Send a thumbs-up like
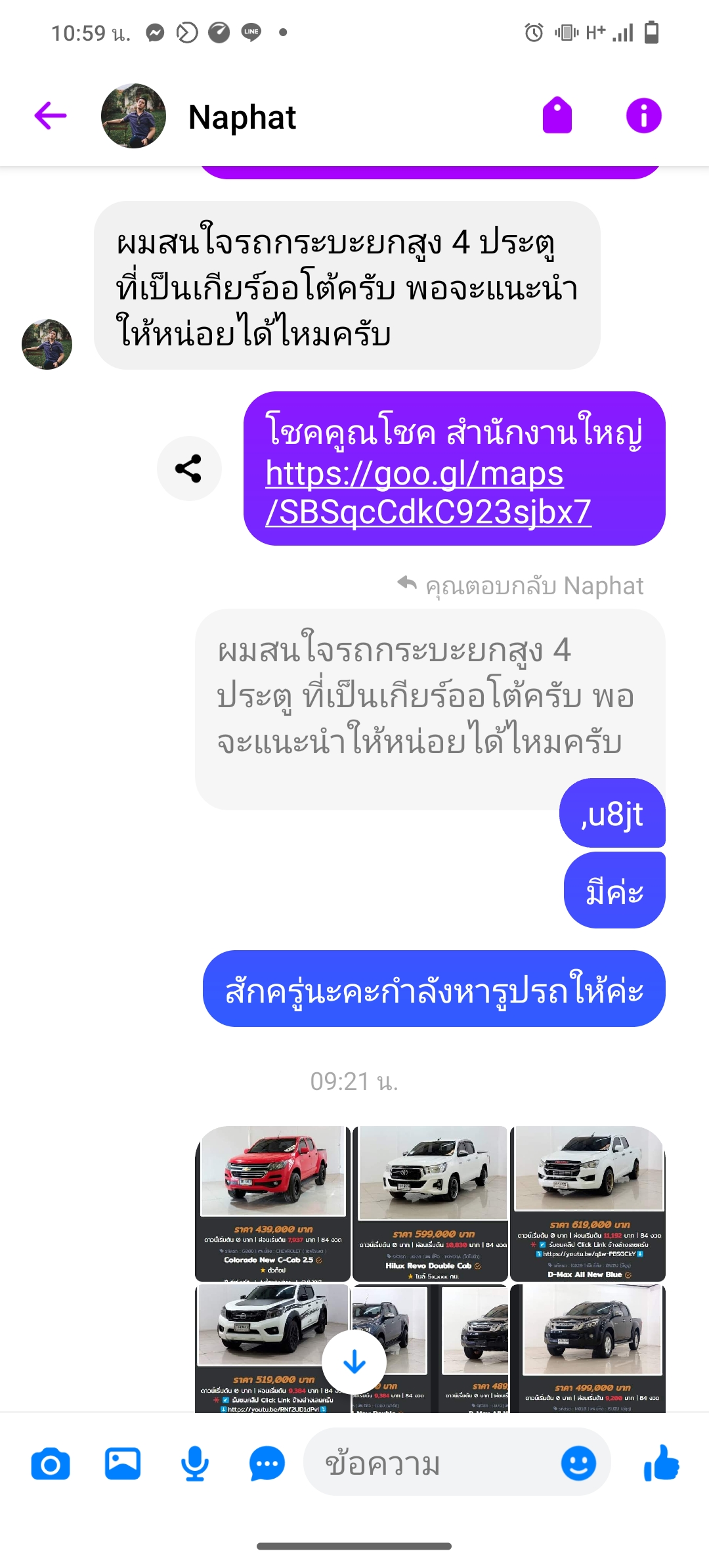The height and width of the screenshot is (1568, 709). (x=662, y=1464)
